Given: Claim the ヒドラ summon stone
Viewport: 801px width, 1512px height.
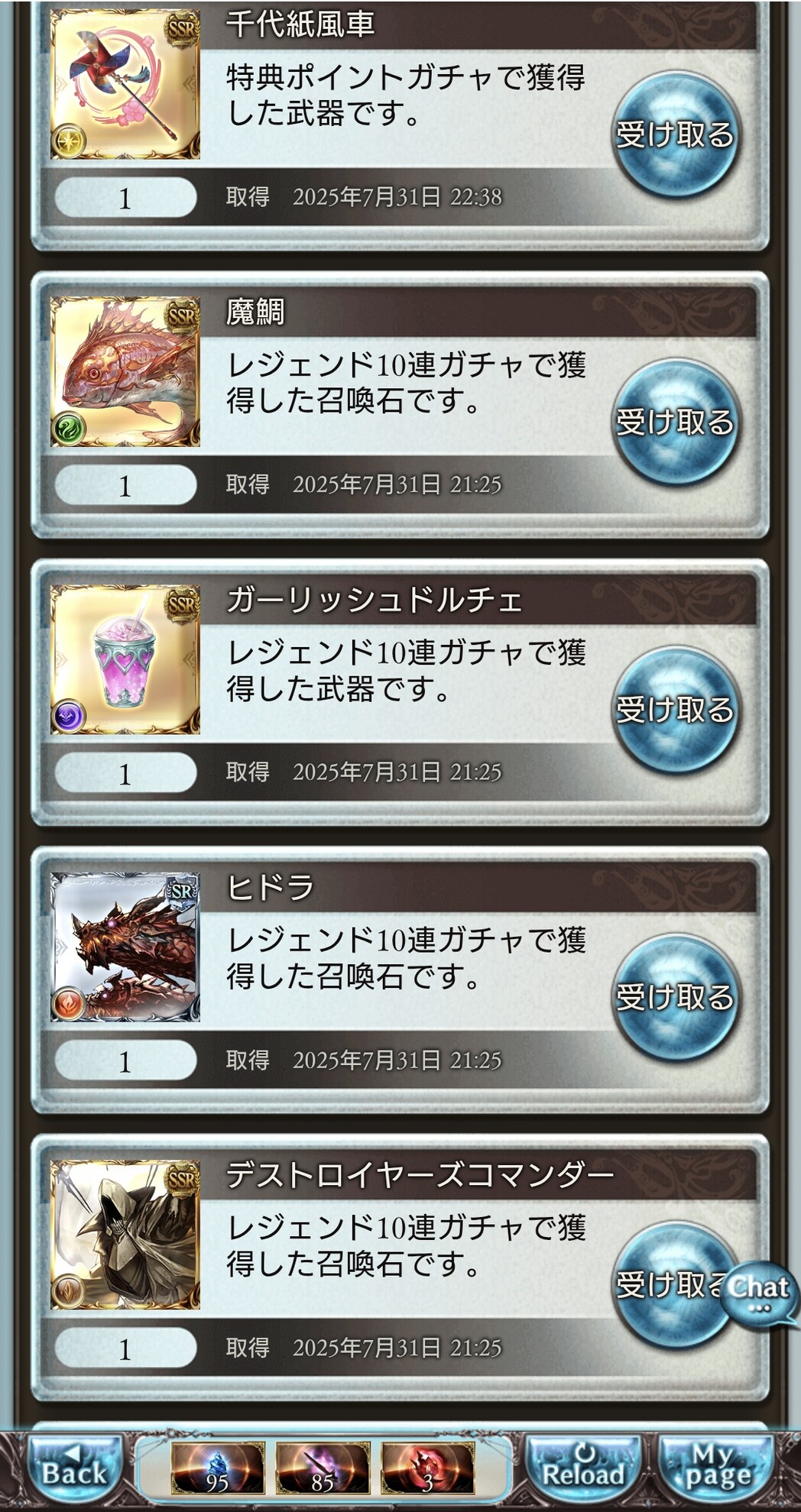Looking at the screenshot, I should [674, 998].
